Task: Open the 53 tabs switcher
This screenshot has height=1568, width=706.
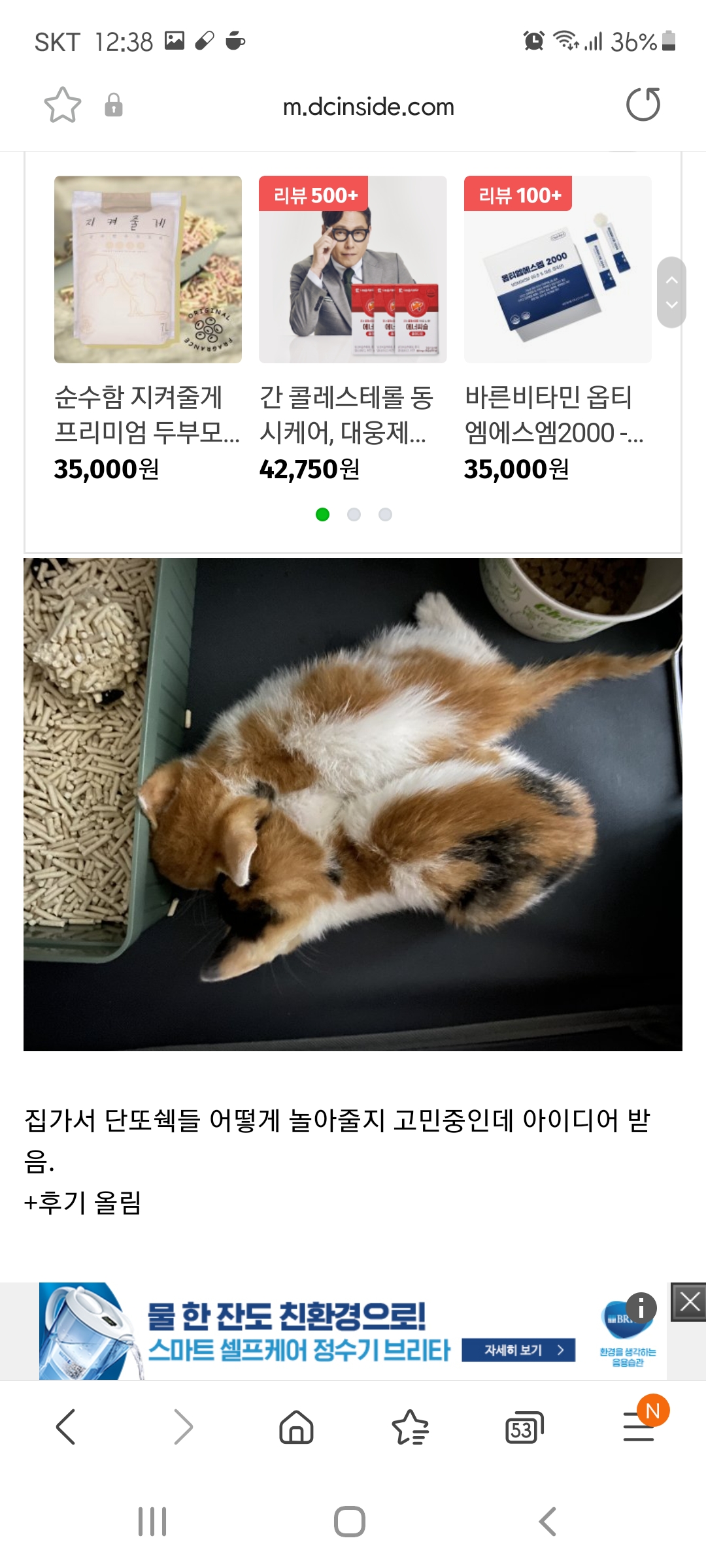Action: point(524,1428)
